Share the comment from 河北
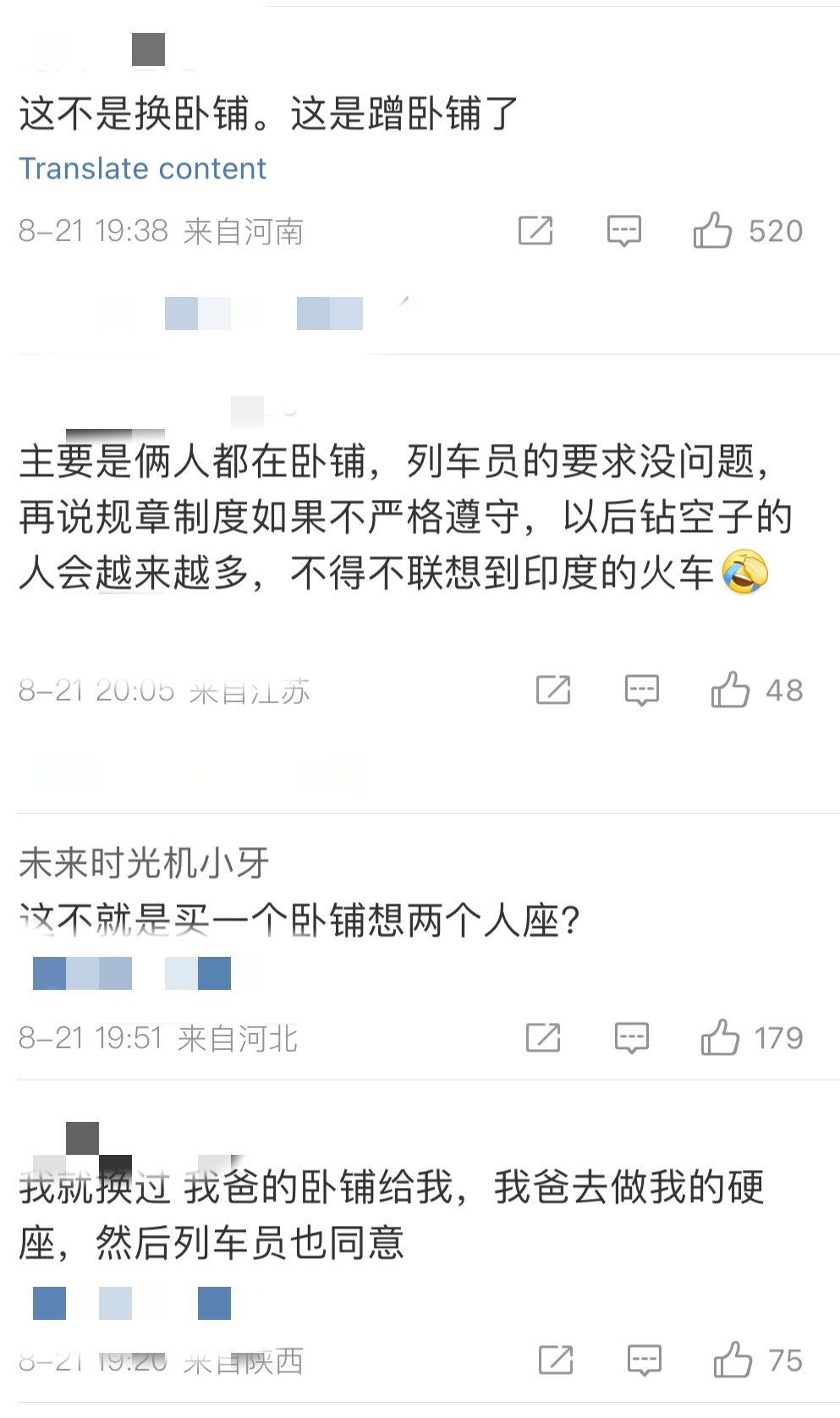The height and width of the screenshot is (1418, 840). coord(543,1037)
